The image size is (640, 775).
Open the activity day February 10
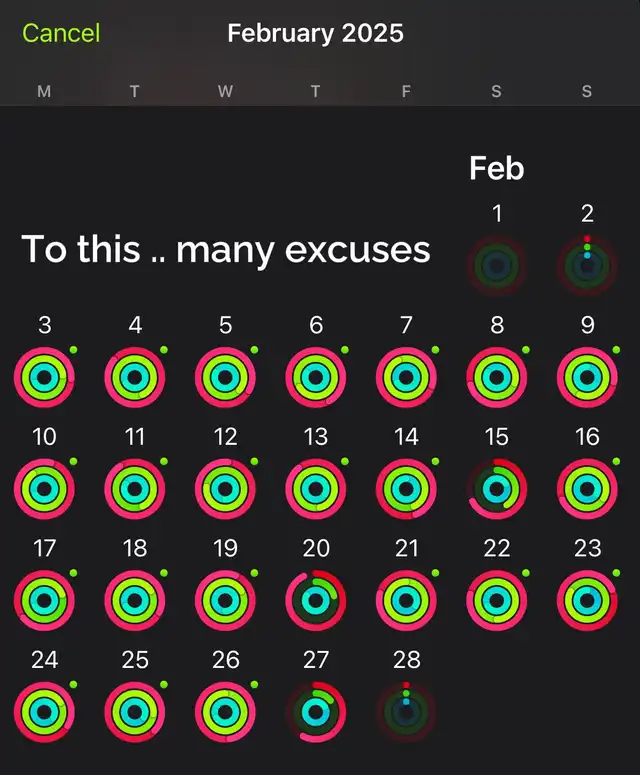44,489
